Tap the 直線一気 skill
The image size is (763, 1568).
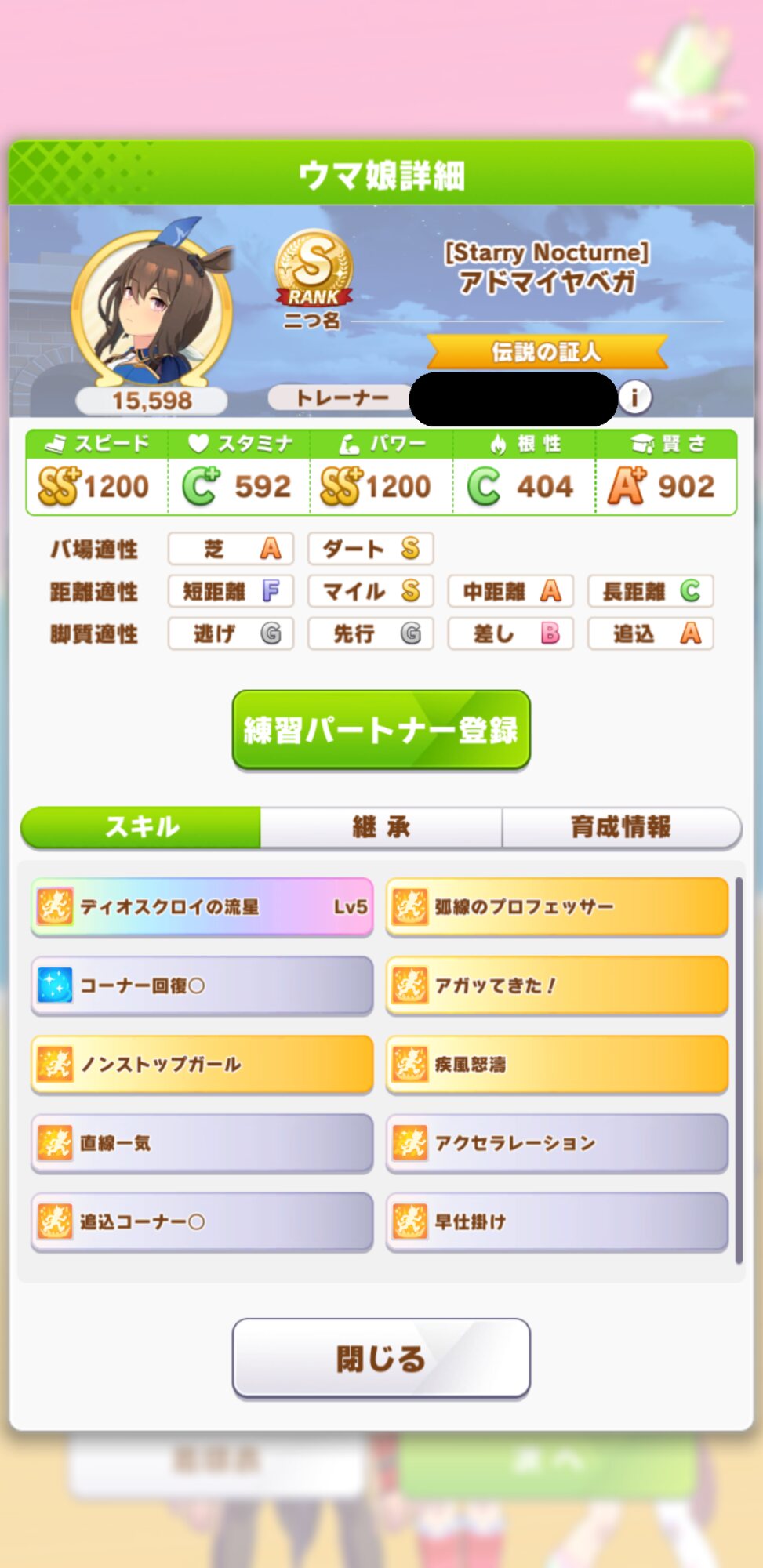202,1143
